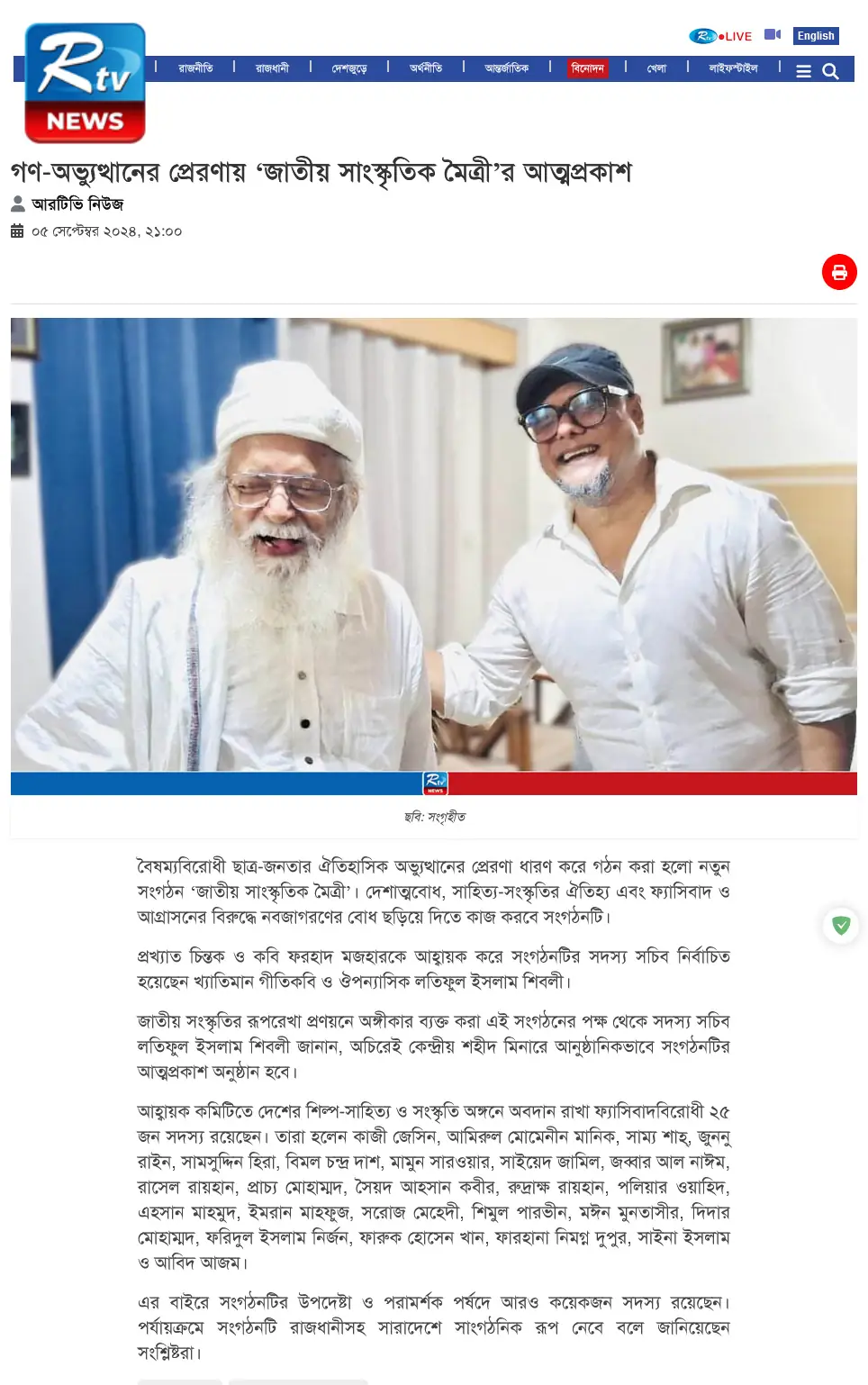Image resolution: width=868 pixels, height=1385 pixels.
Task: Open the hamburger menu
Action: coord(804,71)
